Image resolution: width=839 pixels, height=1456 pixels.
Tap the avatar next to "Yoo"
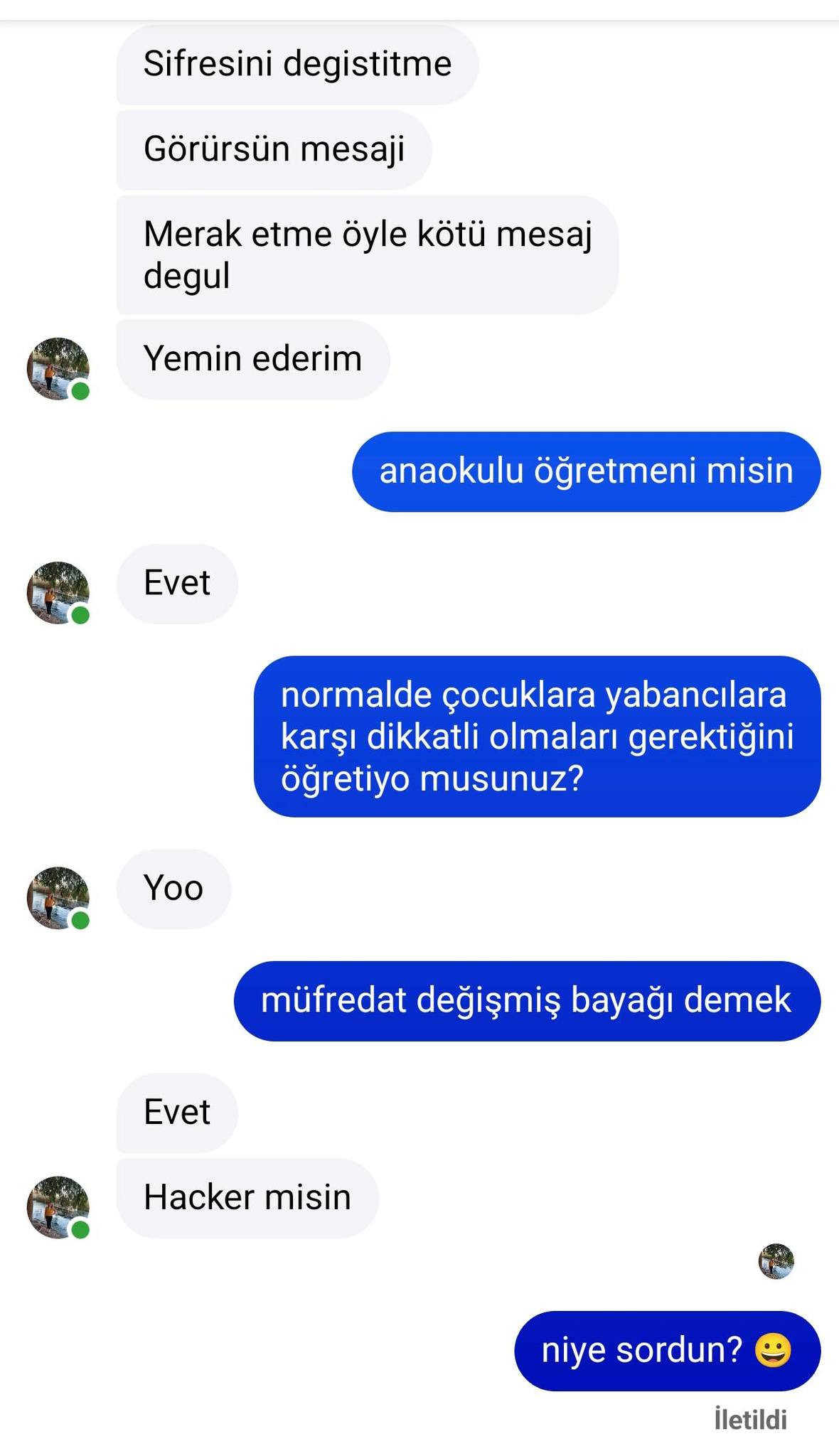pyautogui.click(x=58, y=898)
